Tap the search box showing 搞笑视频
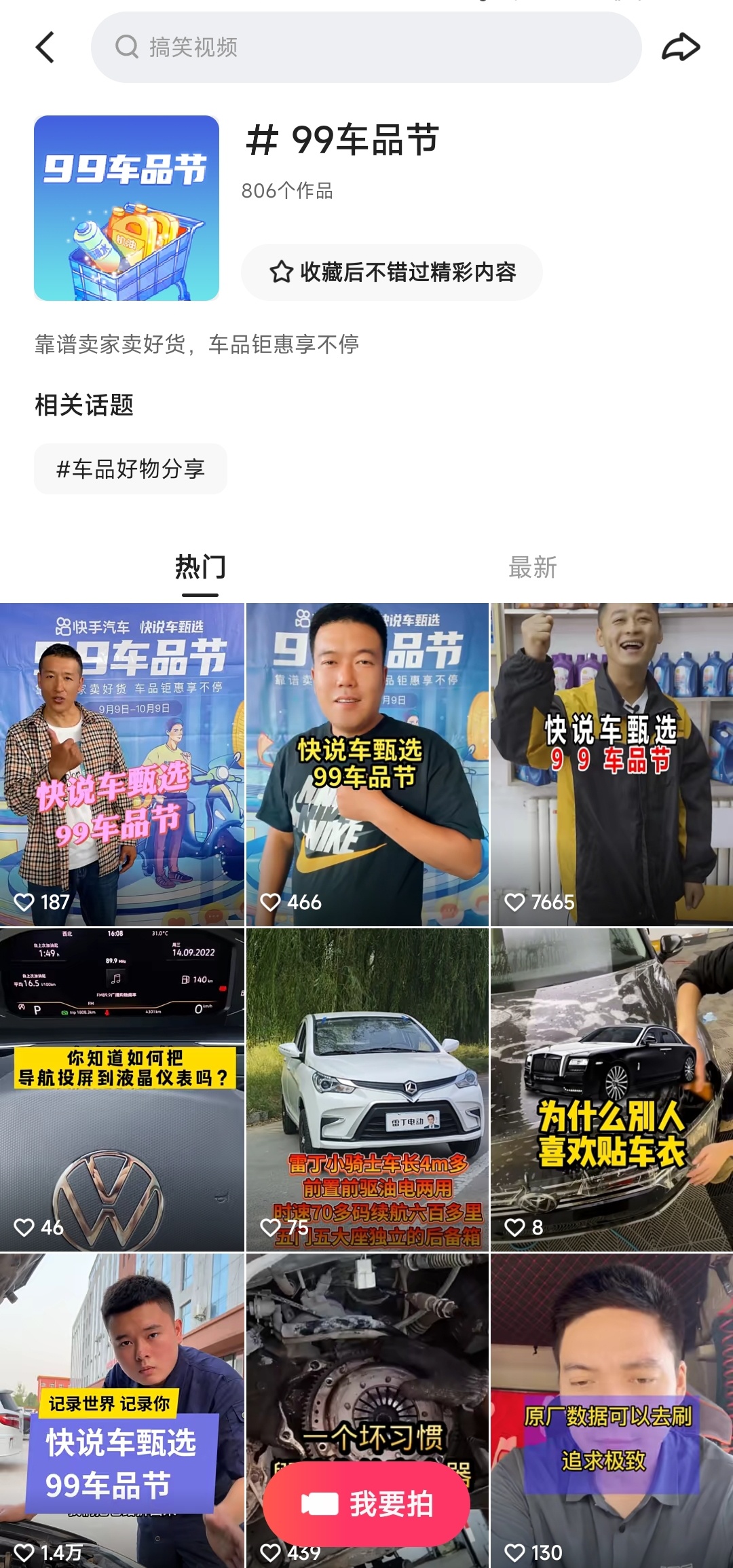 point(366,48)
